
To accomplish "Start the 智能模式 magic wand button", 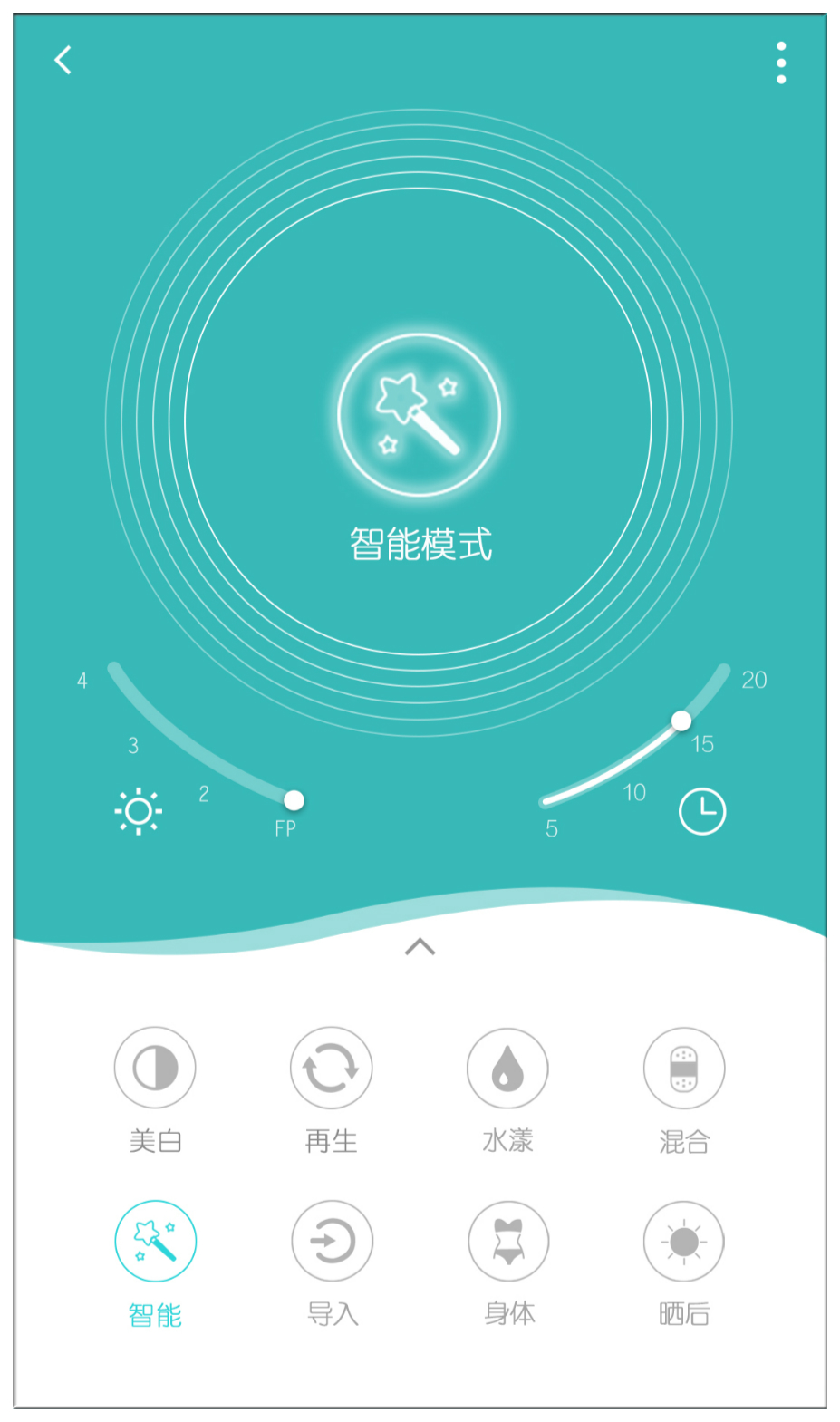I will (419, 415).
